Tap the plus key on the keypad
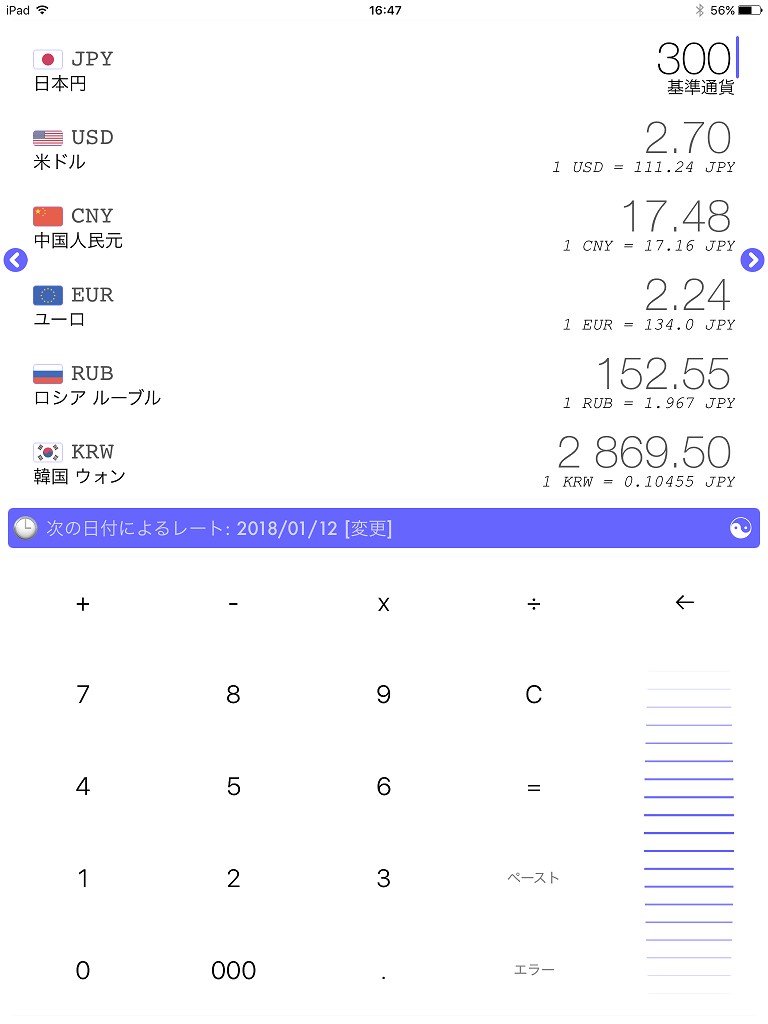The image size is (768, 1024). coord(83,604)
